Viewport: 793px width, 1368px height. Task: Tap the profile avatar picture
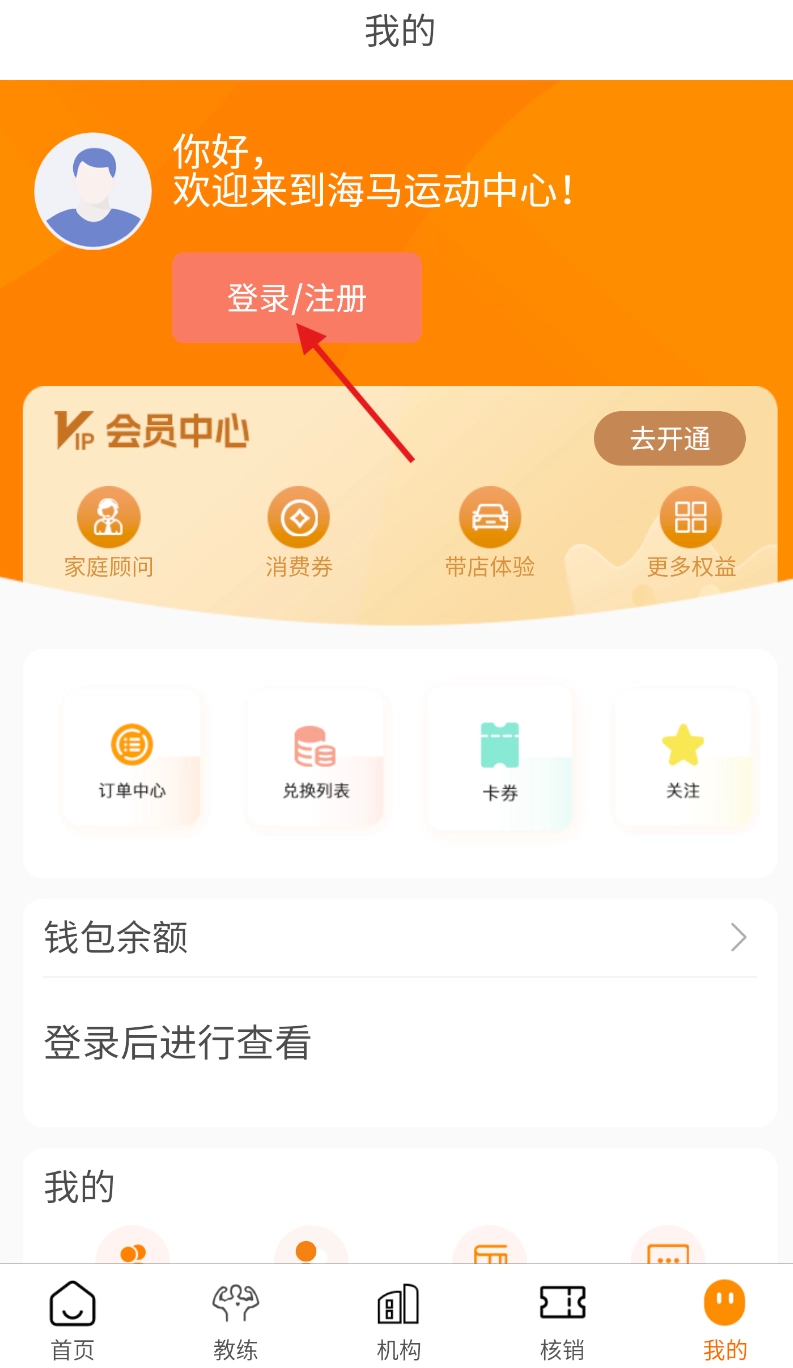pyautogui.click(x=93, y=191)
